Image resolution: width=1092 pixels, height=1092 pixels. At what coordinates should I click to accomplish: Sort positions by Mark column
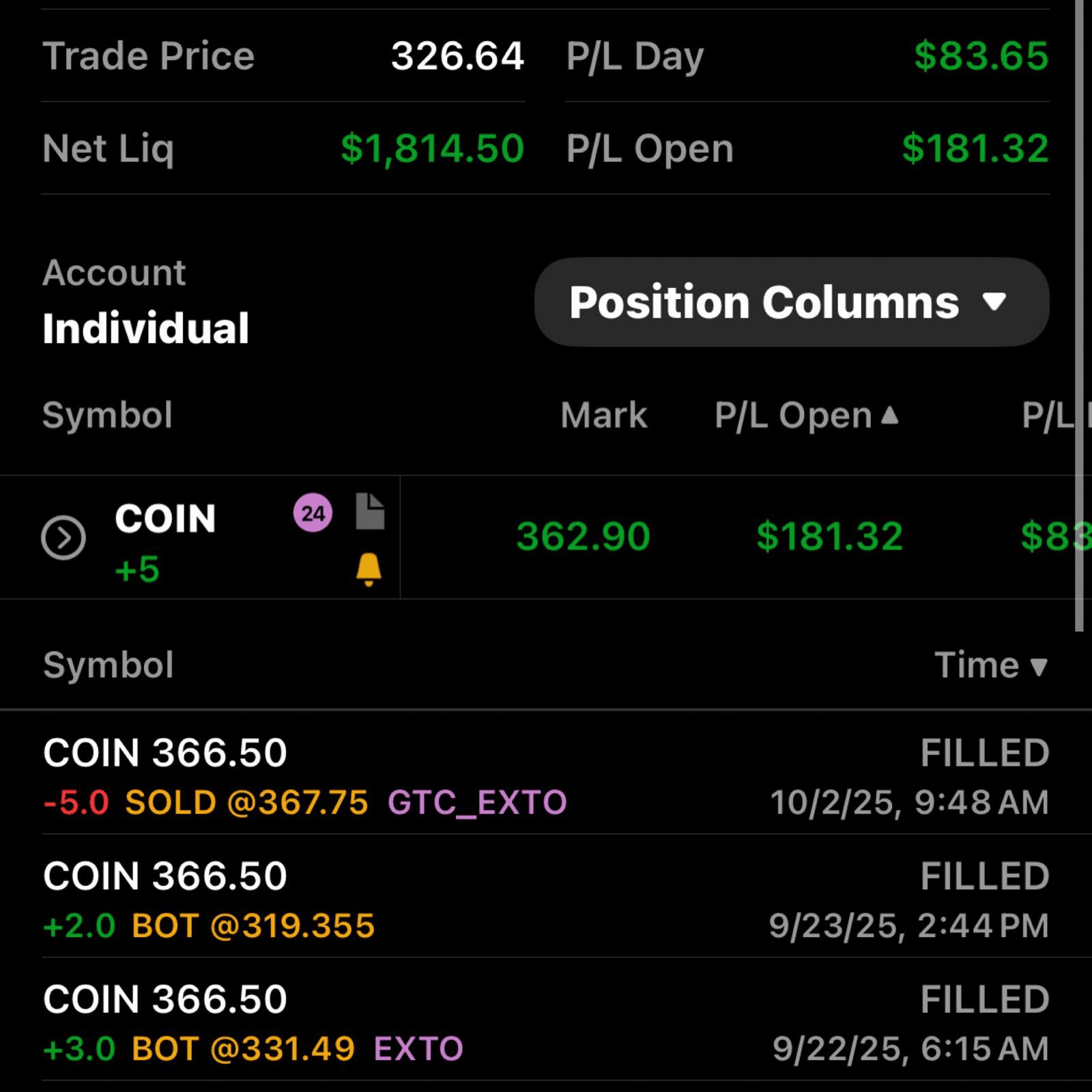click(x=603, y=415)
